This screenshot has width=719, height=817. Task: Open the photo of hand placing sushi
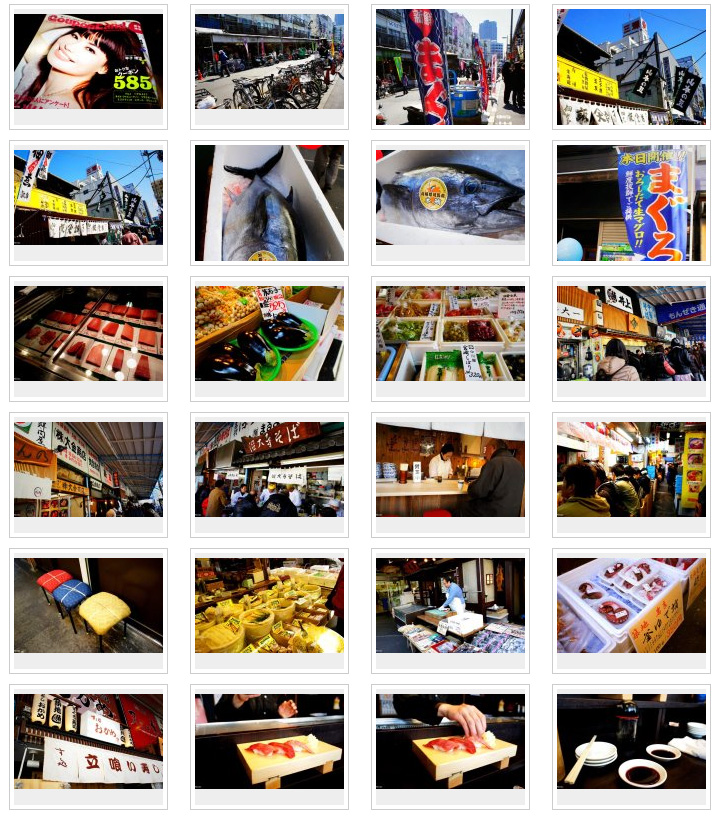(450, 741)
